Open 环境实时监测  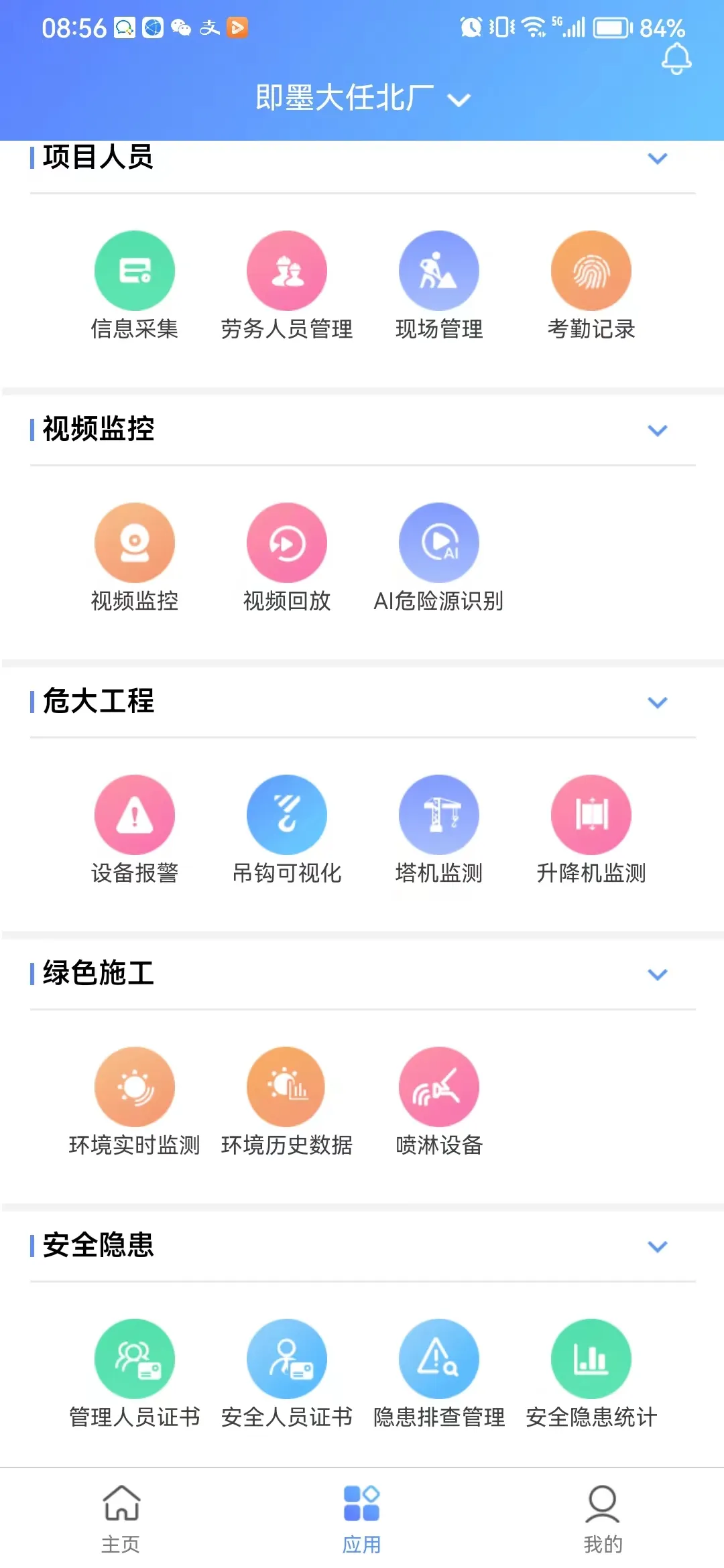click(135, 1088)
